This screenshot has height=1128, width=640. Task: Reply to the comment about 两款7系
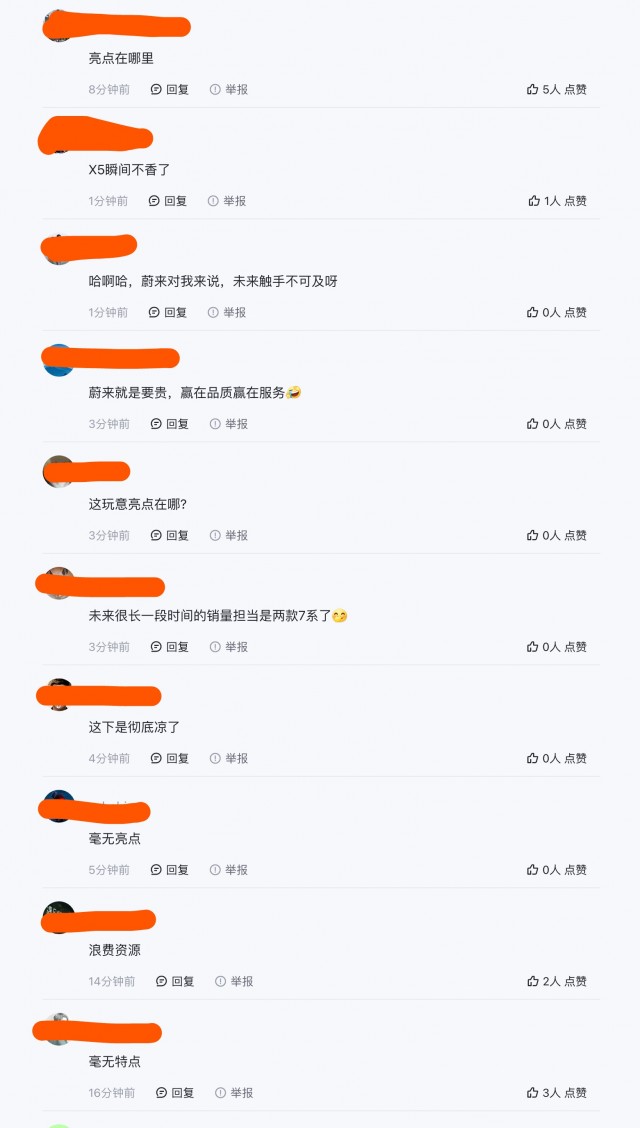[x=170, y=647]
